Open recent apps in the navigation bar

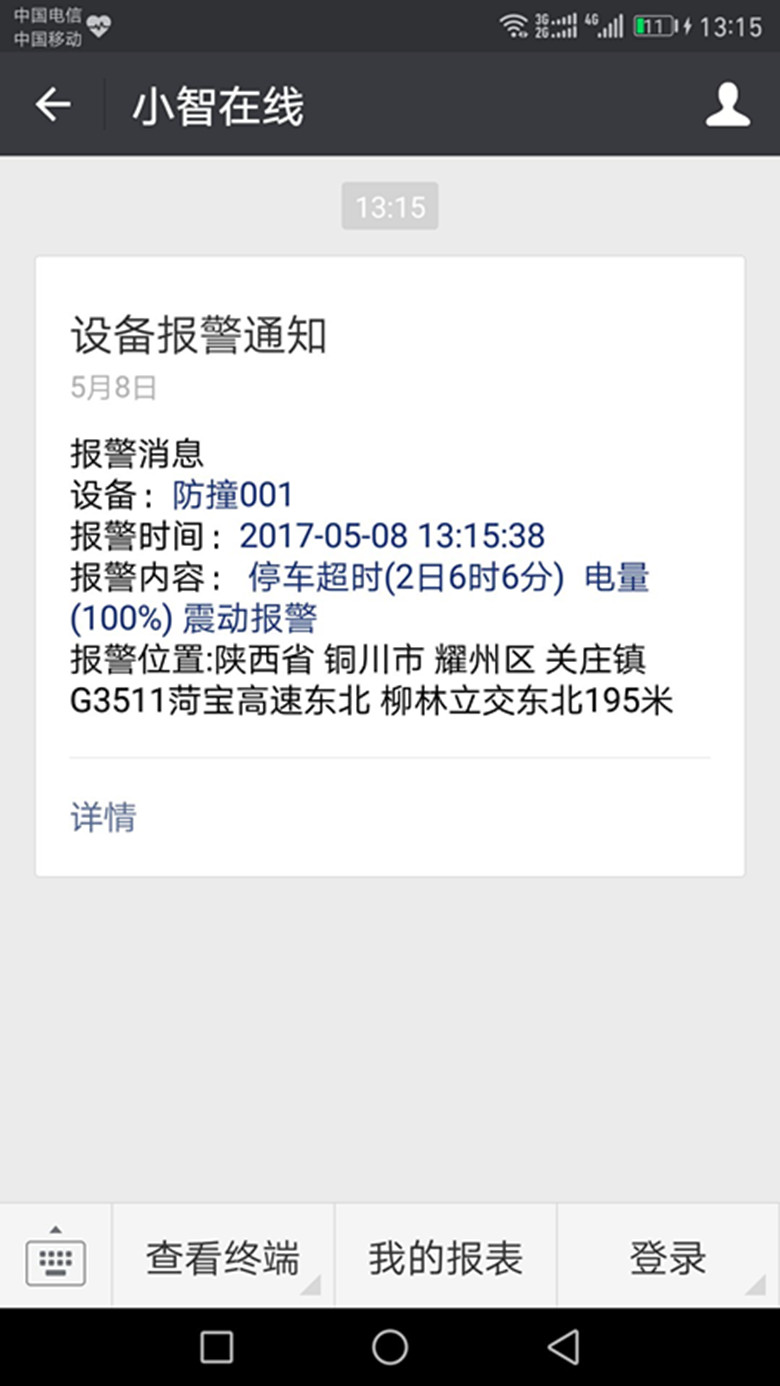(x=217, y=1347)
